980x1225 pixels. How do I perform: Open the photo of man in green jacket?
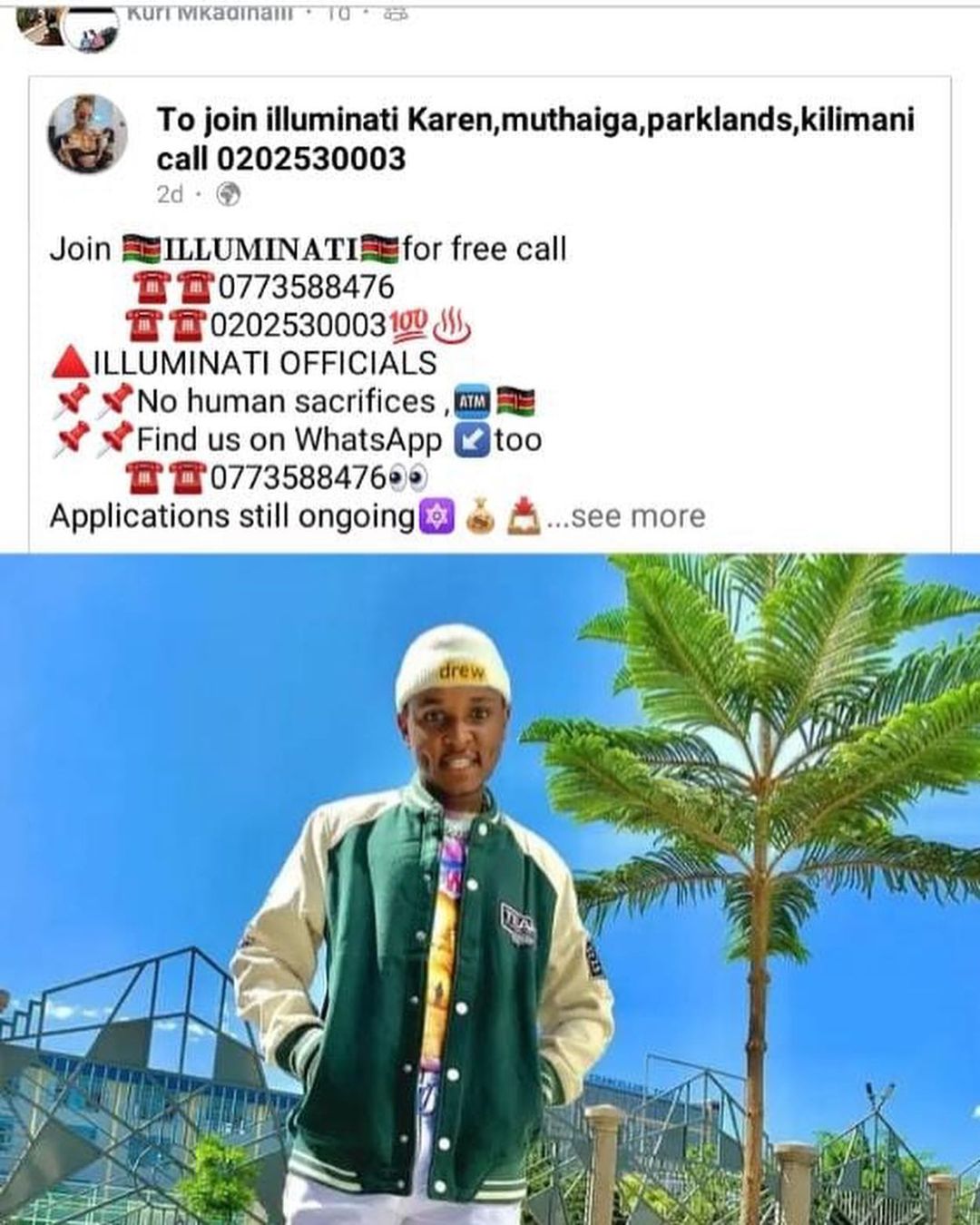pos(490,889)
